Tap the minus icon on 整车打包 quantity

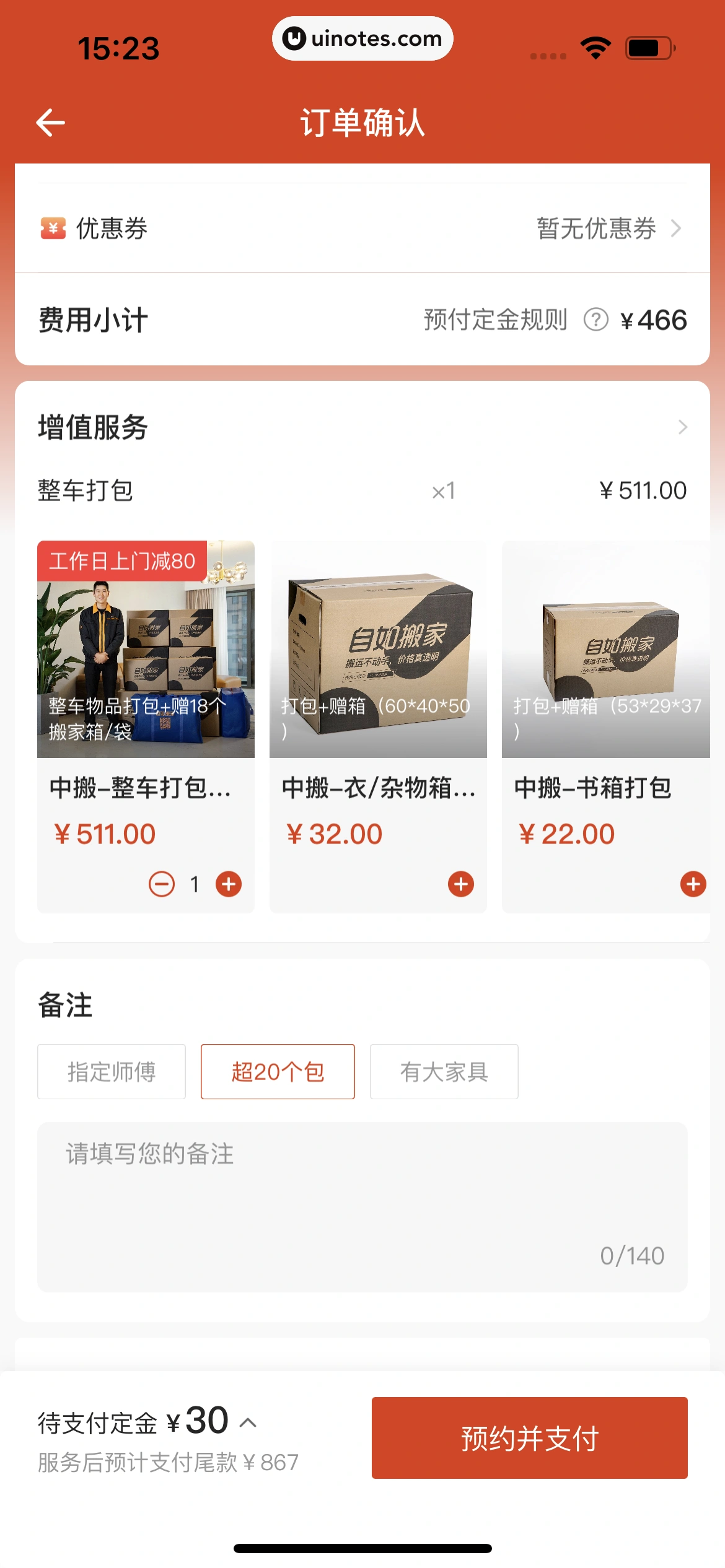[x=162, y=884]
